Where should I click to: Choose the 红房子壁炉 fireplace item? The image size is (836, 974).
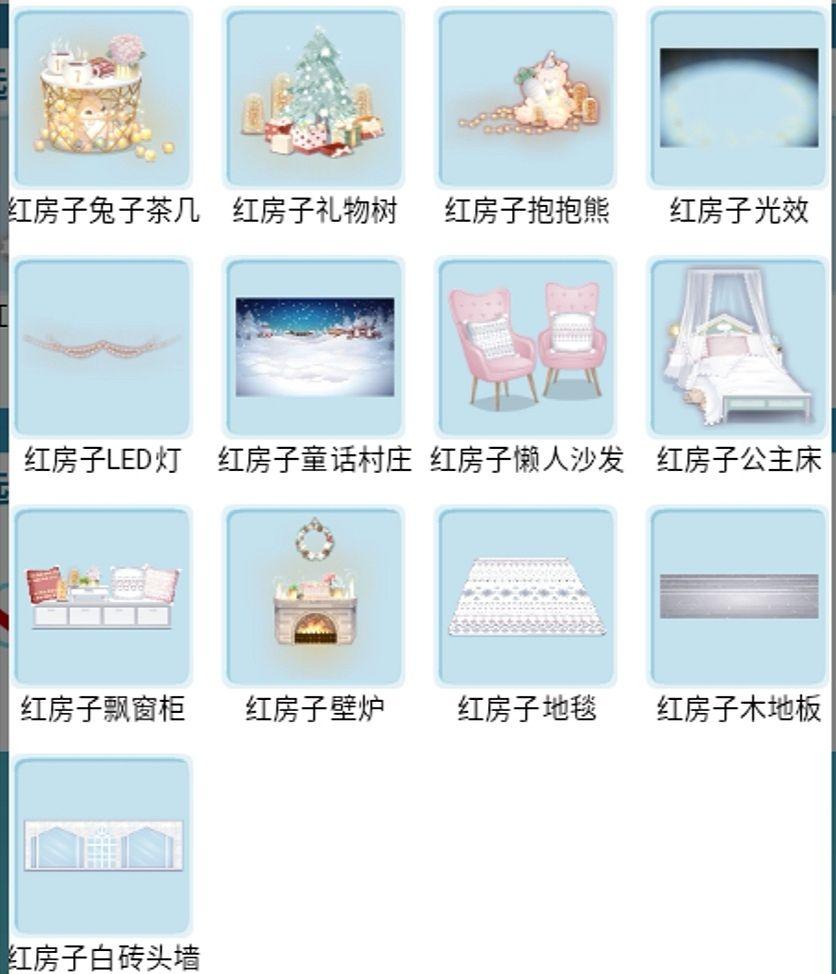(x=315, y=596)
